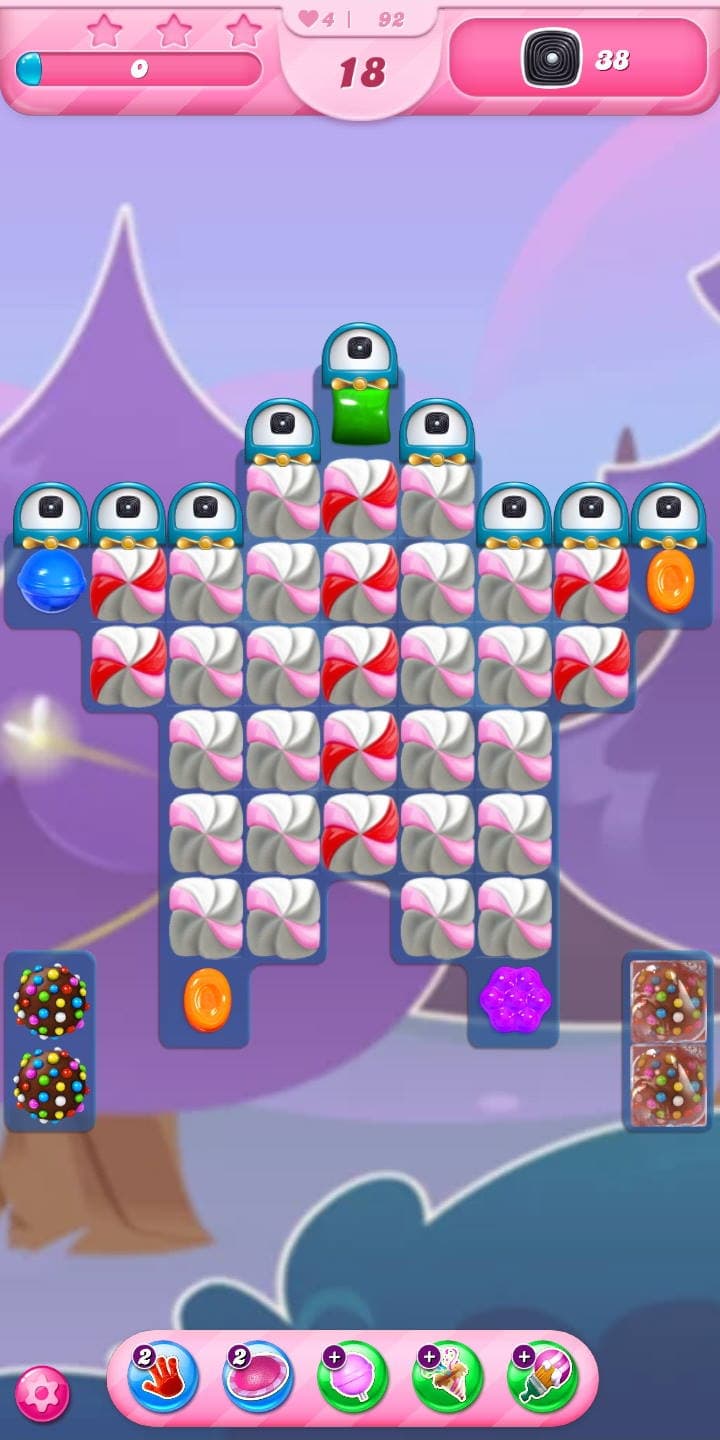Image resolution: width=720 pixels, height=1440 pixels.
Task: Select the striped candy booster
Action: 257,1377
